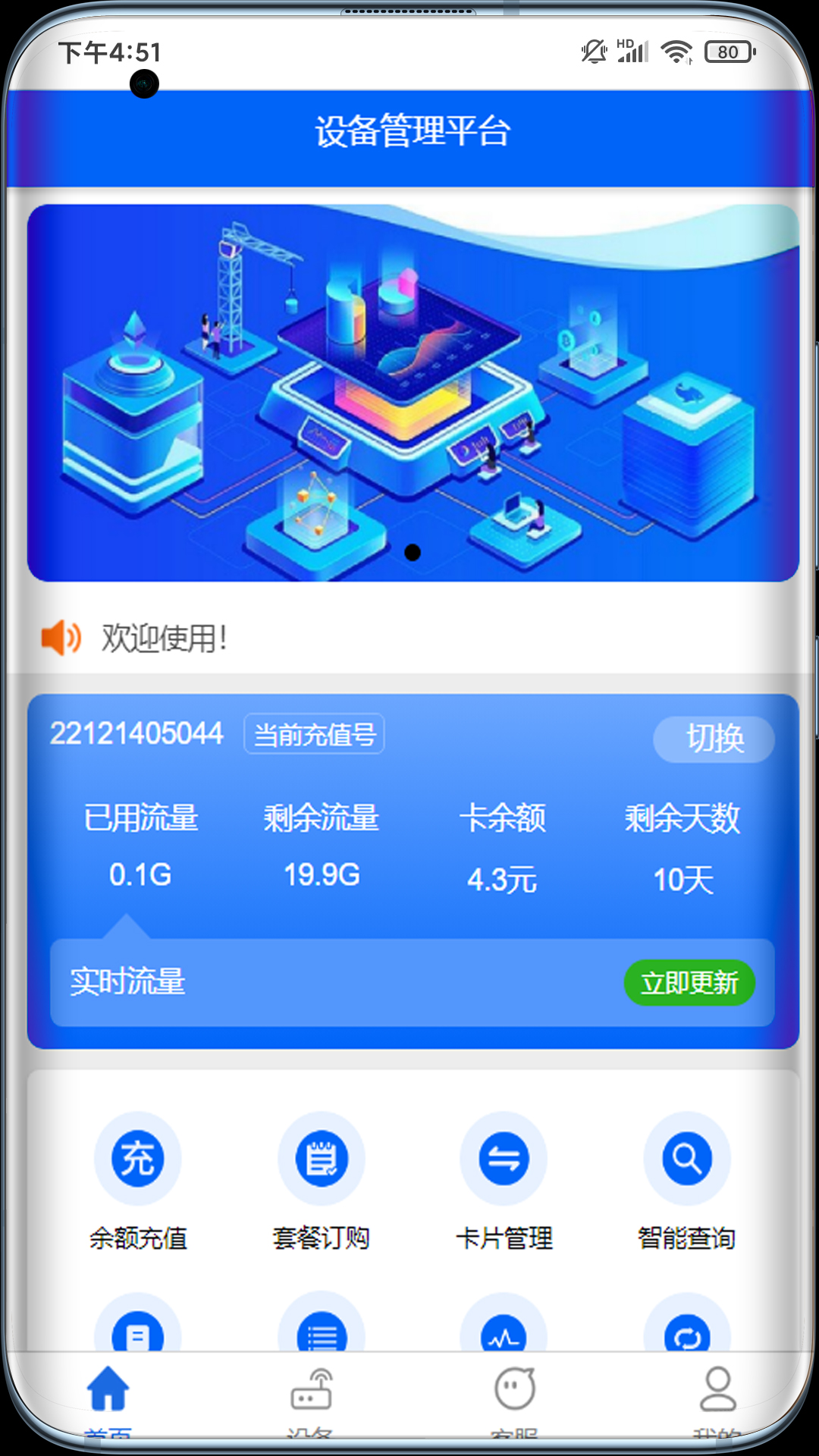Click the orange speaker announcement icon

click(62, 638)
